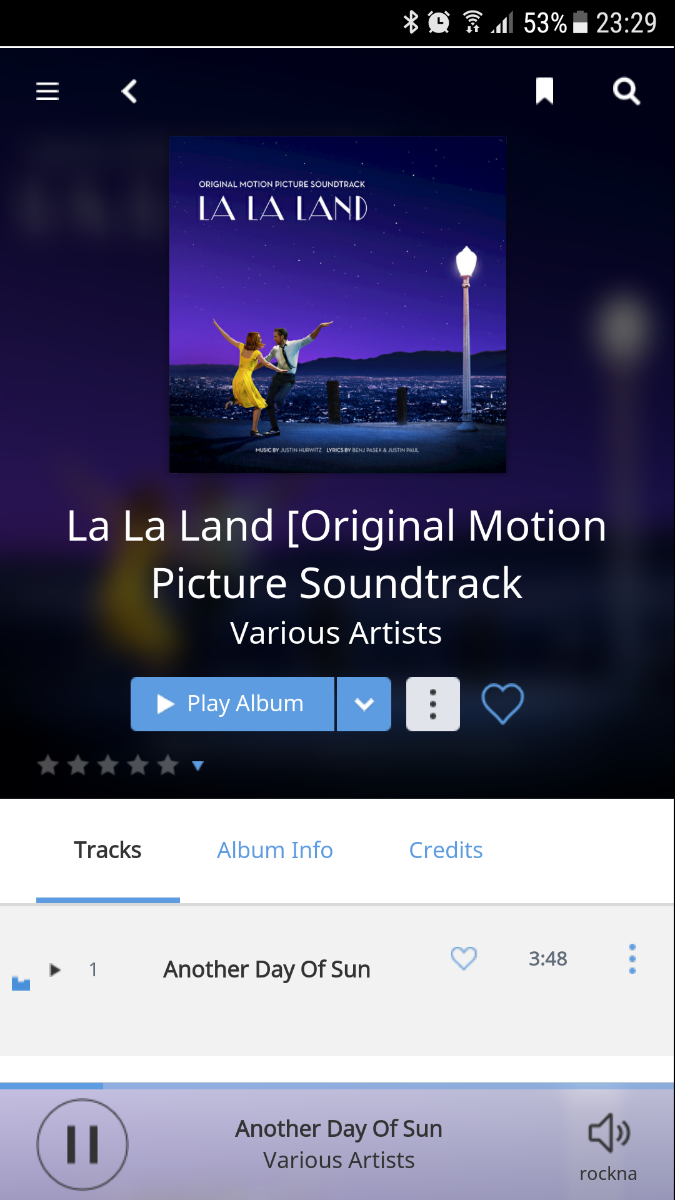Heart the track Another Day Of Sun

tap(463, 959)
